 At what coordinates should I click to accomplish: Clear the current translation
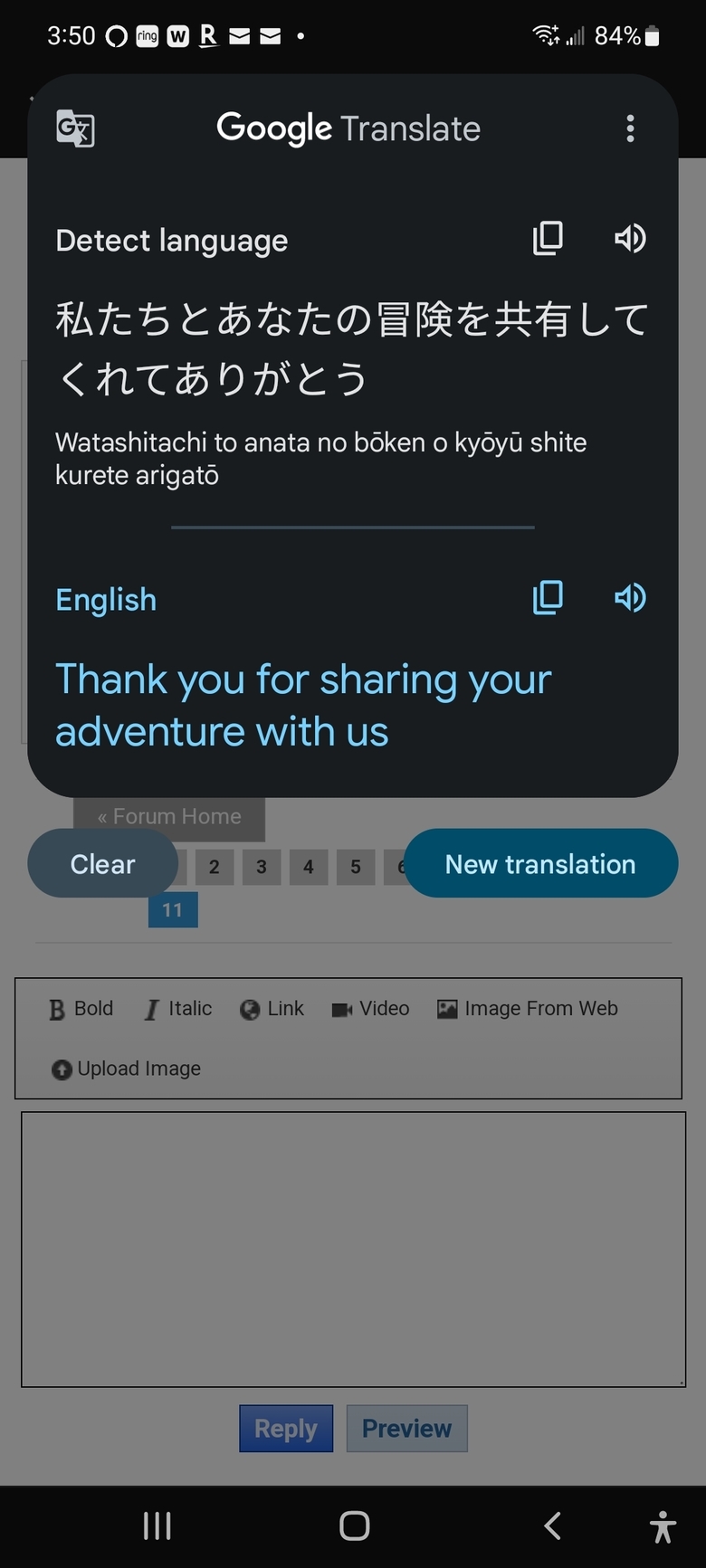click(x=102, y=864)
